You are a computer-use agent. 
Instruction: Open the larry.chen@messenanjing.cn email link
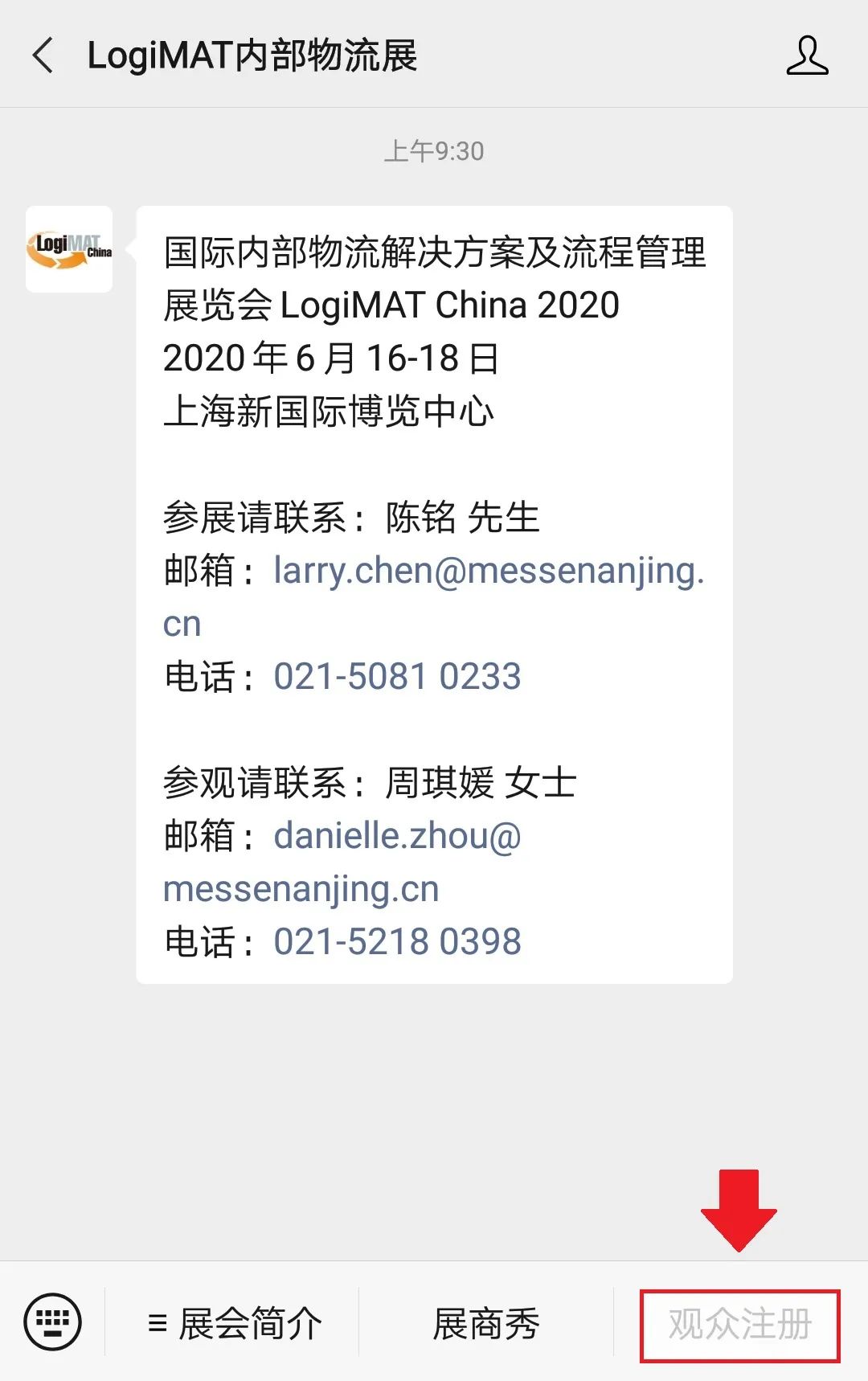[x=488, y=571]
